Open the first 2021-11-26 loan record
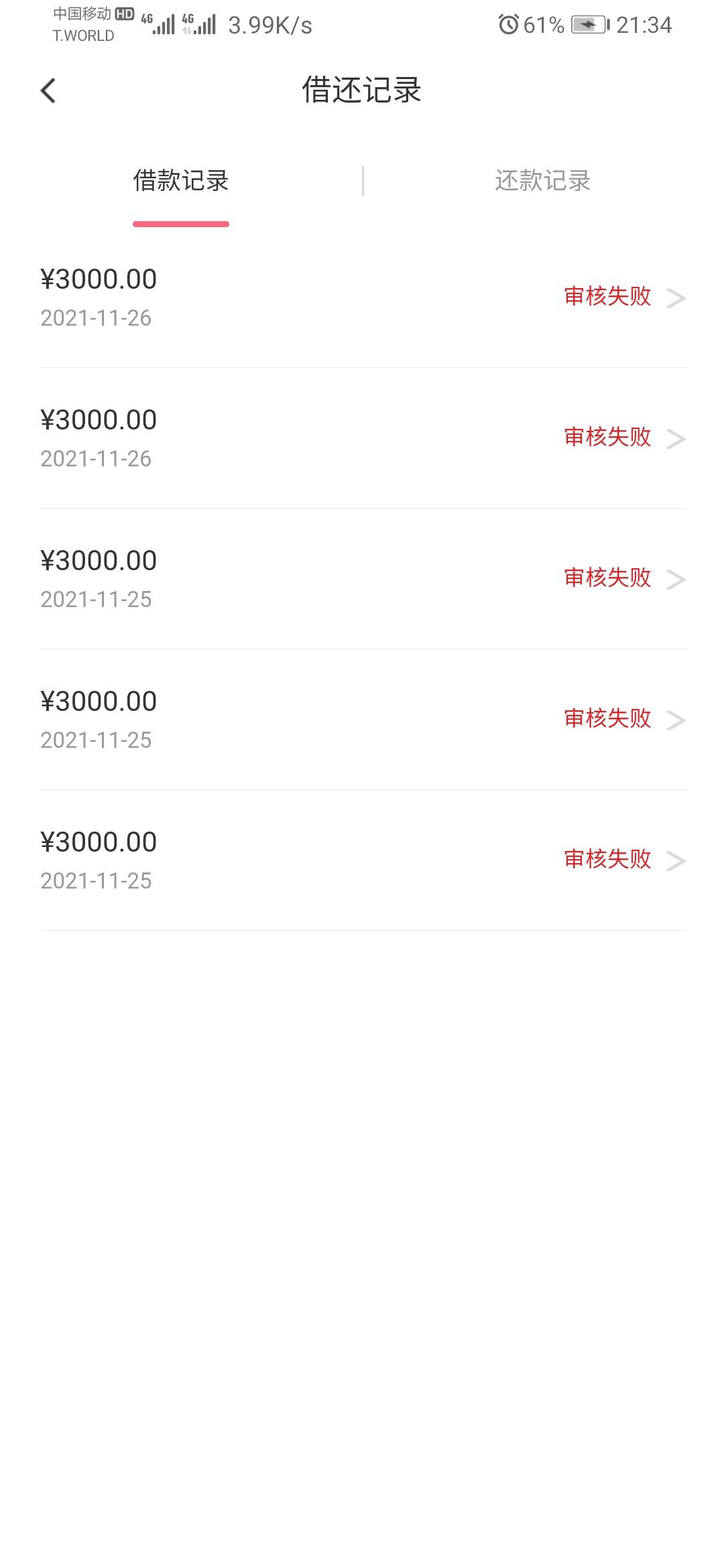 [x=363, y=298]
